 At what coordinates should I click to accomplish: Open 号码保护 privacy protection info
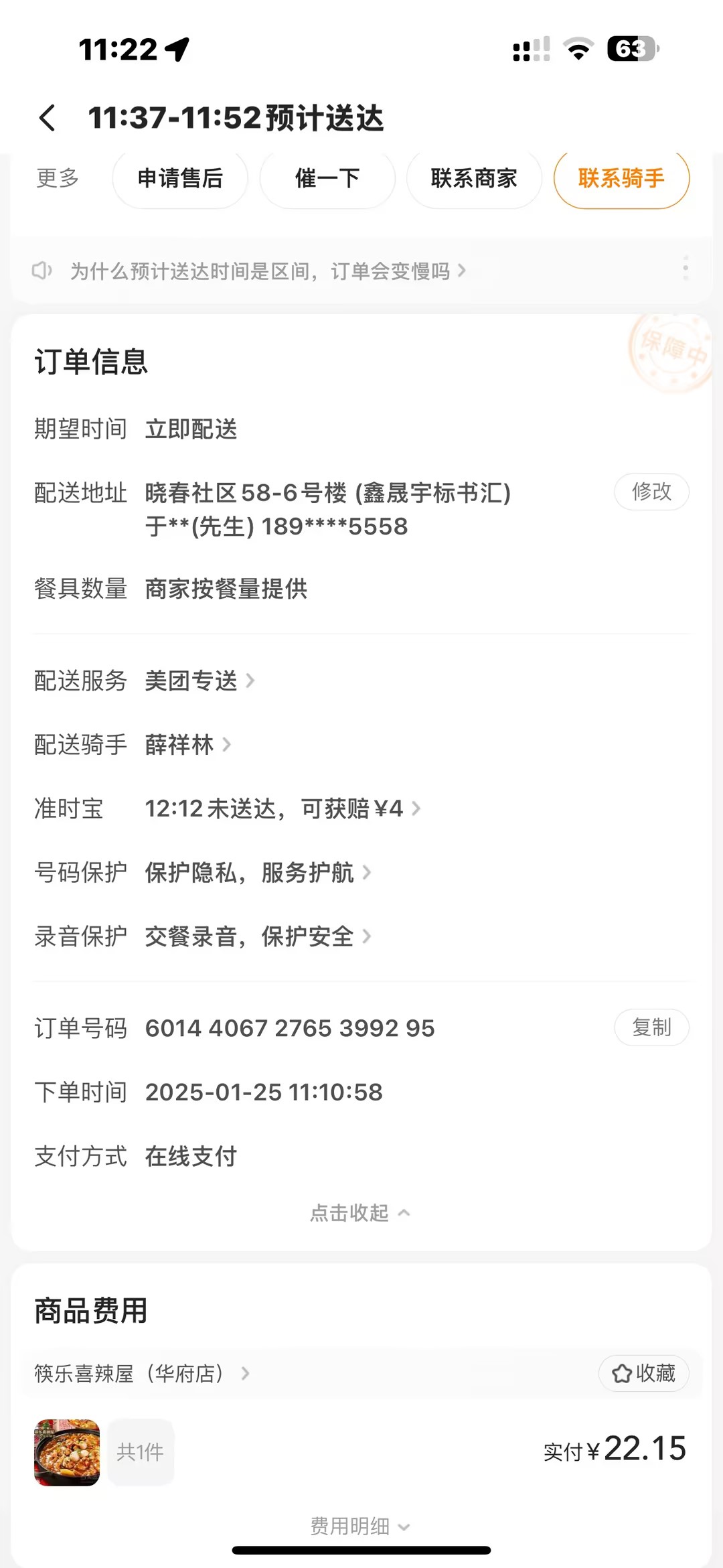258,873
